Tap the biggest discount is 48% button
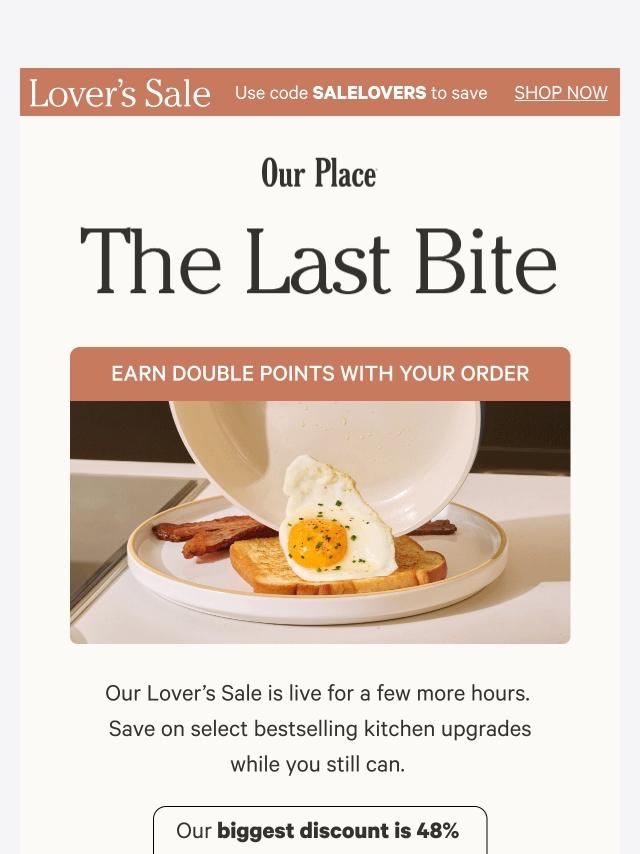Viewport: 640px width, 854px height. click(x=319, y=830)
